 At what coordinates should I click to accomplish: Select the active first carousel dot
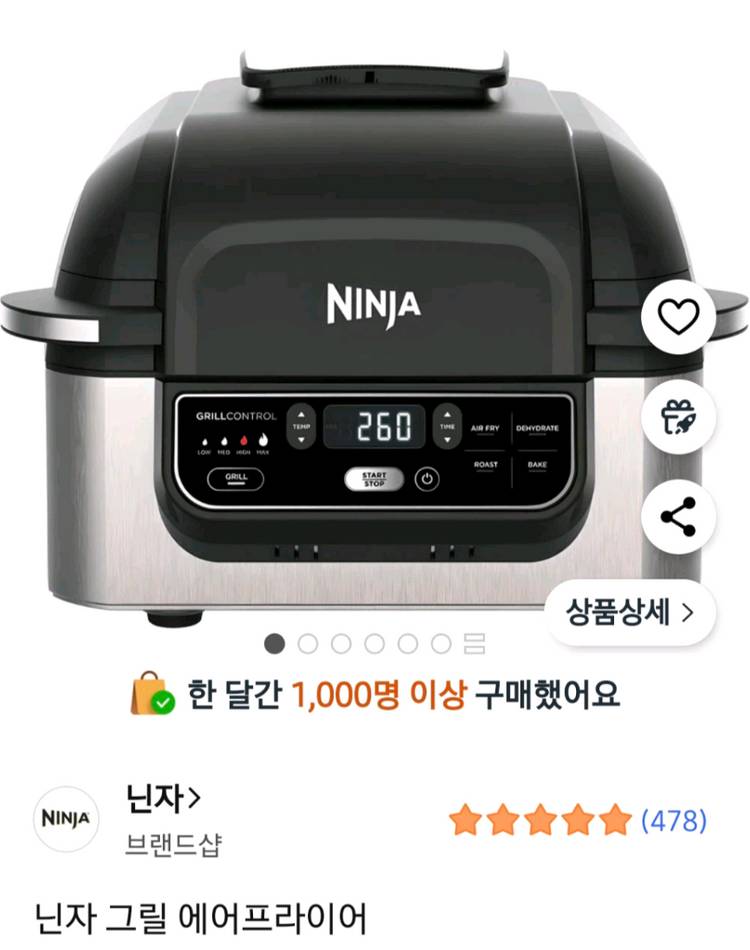[274, 641]
